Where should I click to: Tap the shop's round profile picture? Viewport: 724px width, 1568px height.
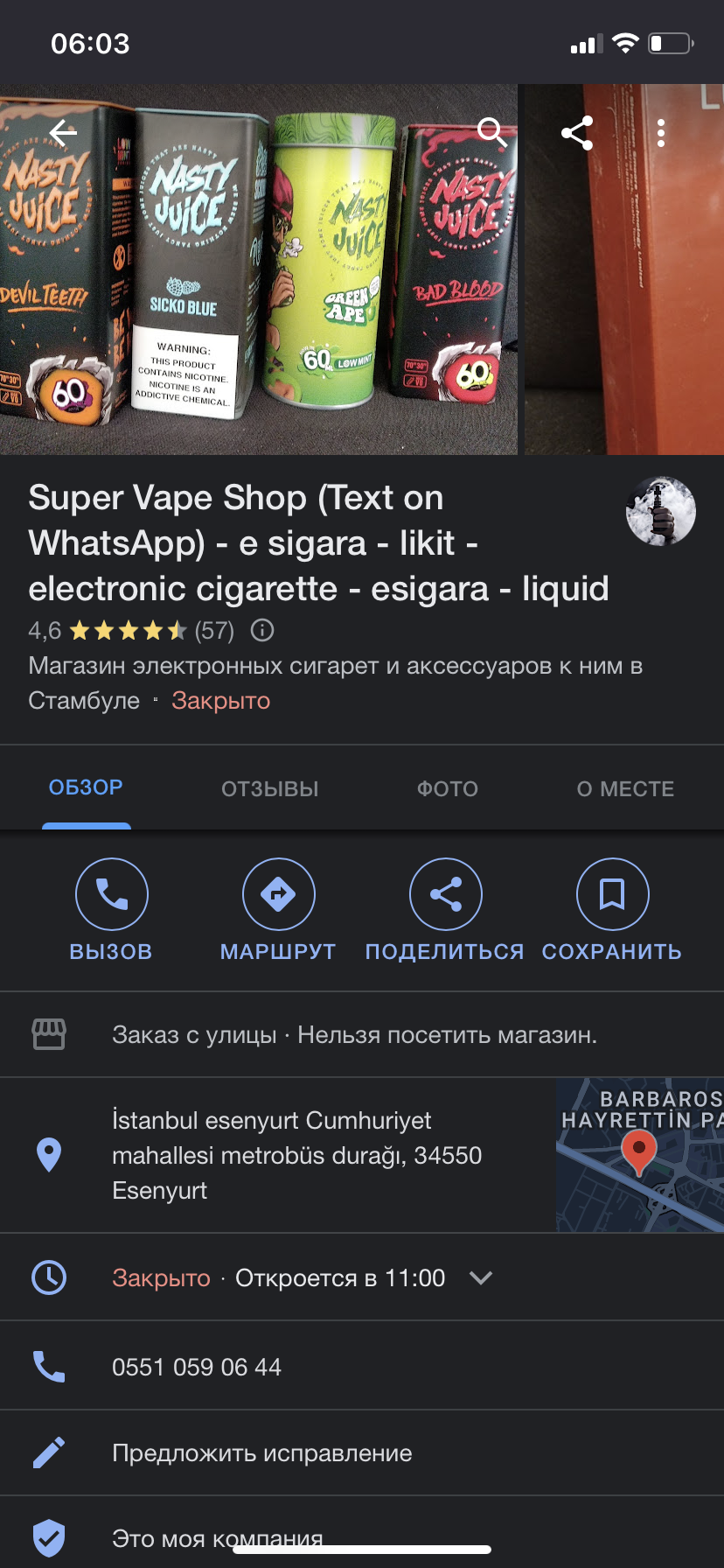(661, 511)
